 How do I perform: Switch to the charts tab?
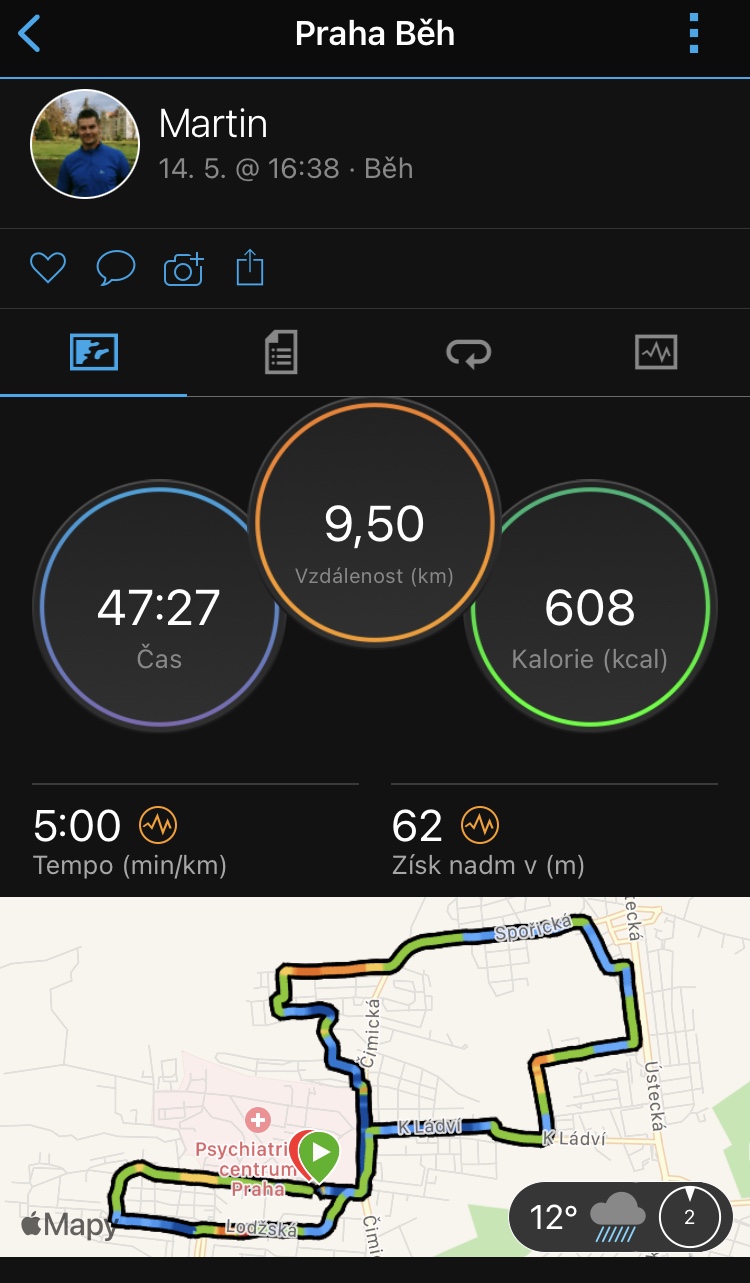point(656,352)
